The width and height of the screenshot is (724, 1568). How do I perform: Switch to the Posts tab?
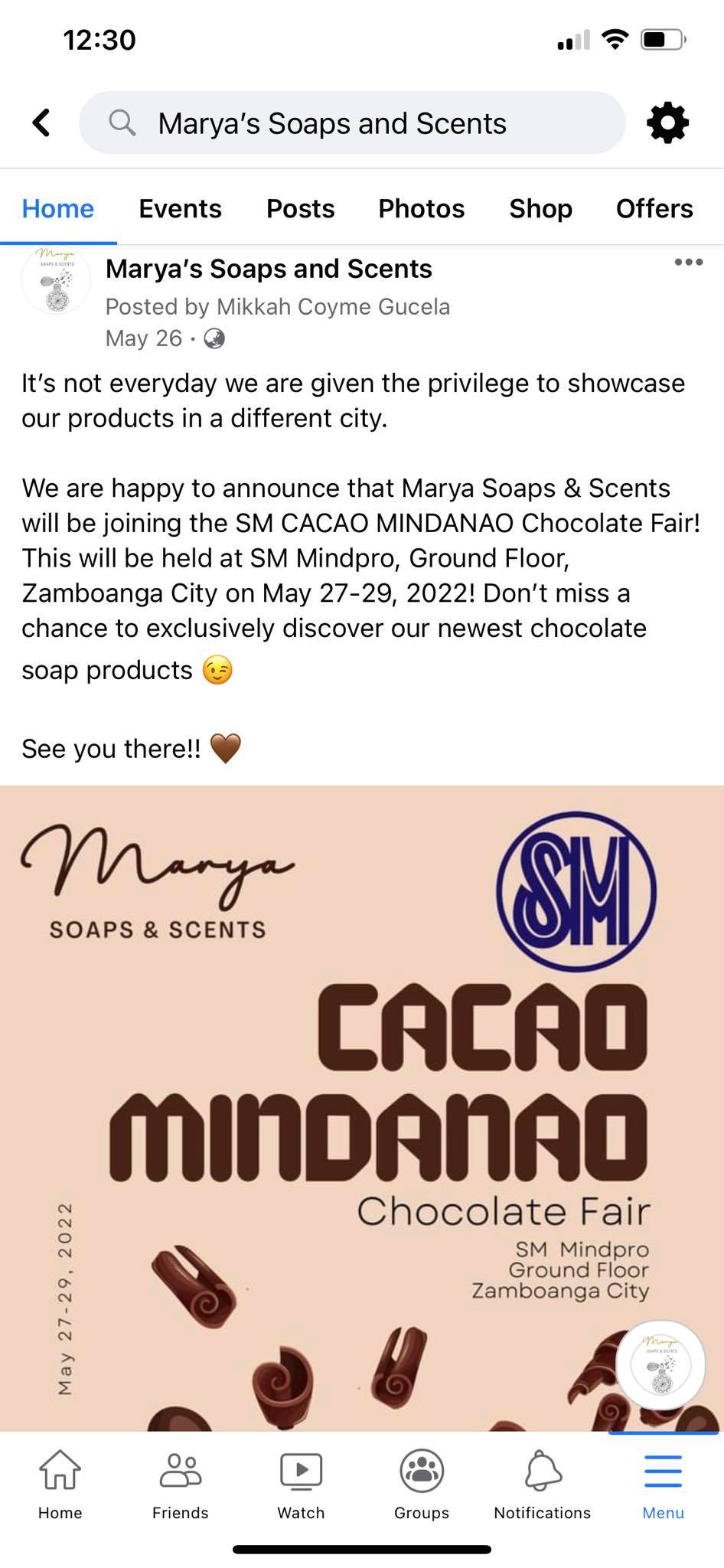pyautogui.click(x=300, y=208)
